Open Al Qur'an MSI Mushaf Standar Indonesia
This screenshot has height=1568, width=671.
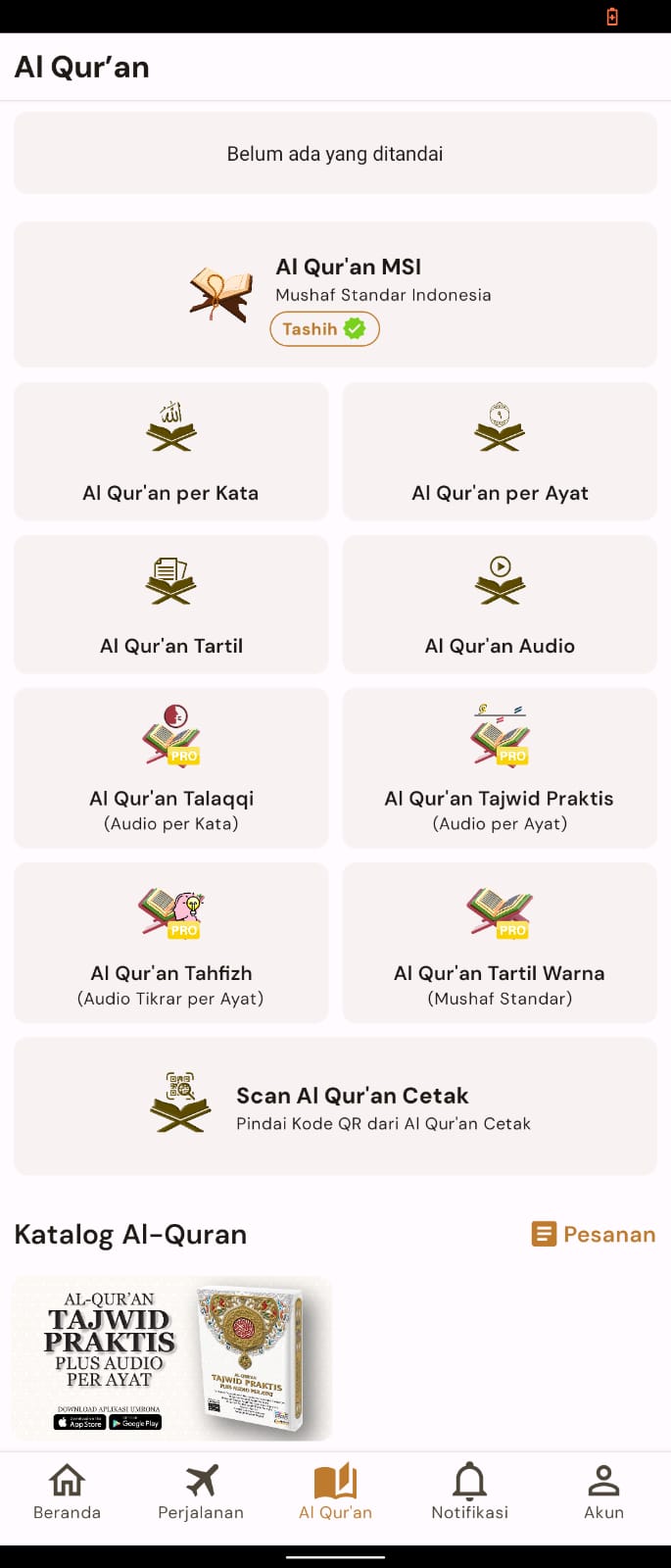tap(335, 294)
